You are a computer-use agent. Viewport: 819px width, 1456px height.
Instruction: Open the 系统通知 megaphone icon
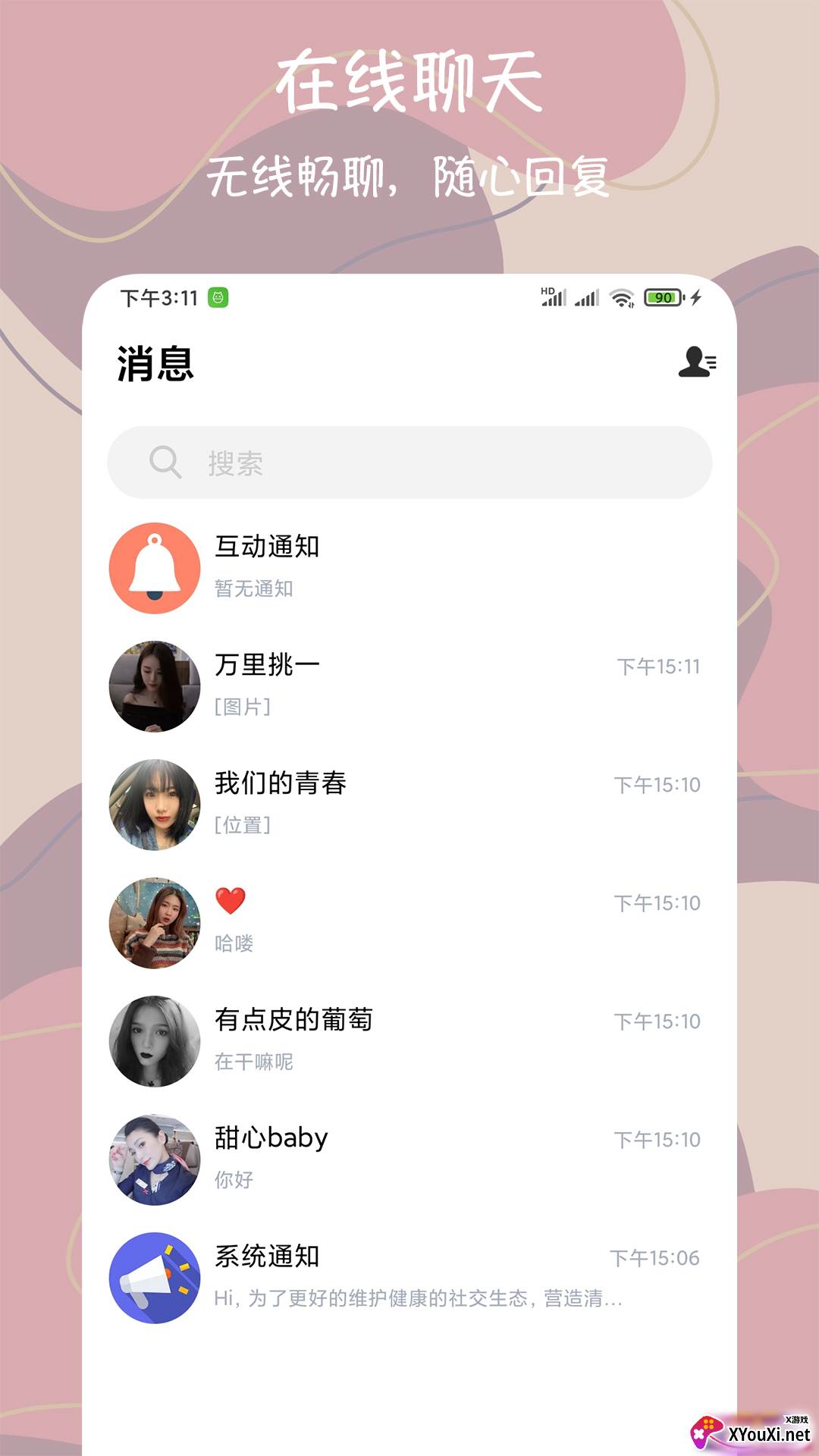155,1276
